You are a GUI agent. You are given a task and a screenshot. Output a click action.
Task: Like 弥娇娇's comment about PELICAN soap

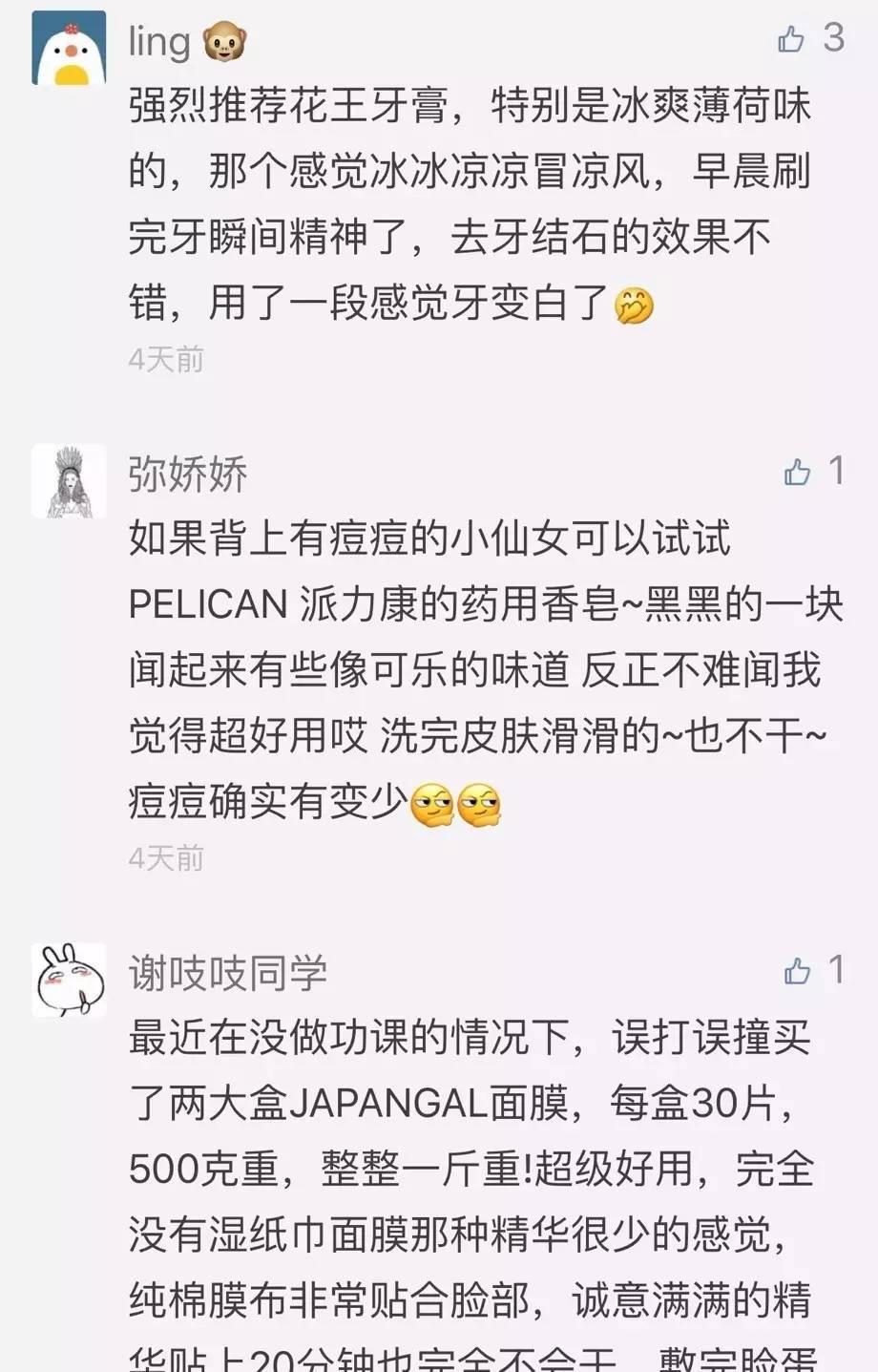click(797, 472)
